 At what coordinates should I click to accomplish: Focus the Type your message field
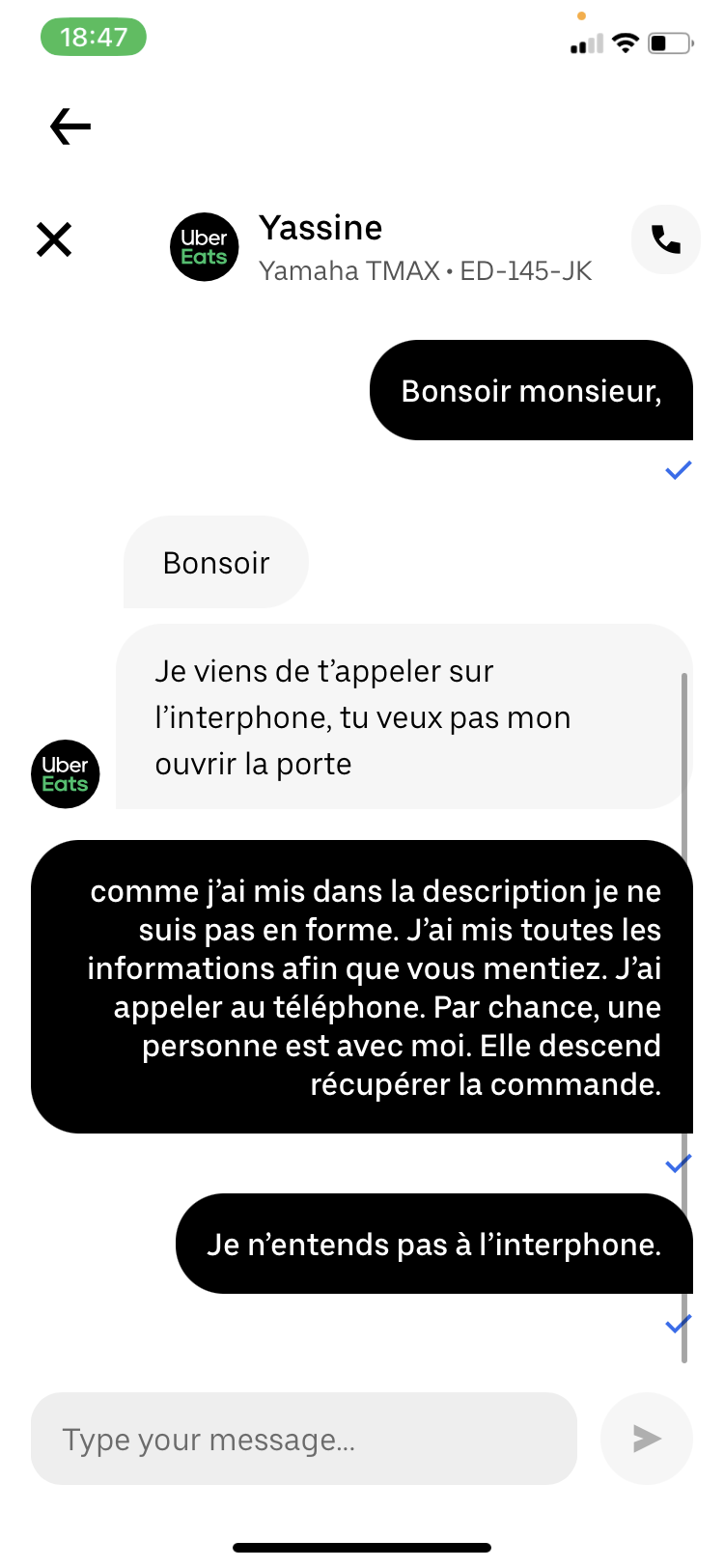point(303,1439)
